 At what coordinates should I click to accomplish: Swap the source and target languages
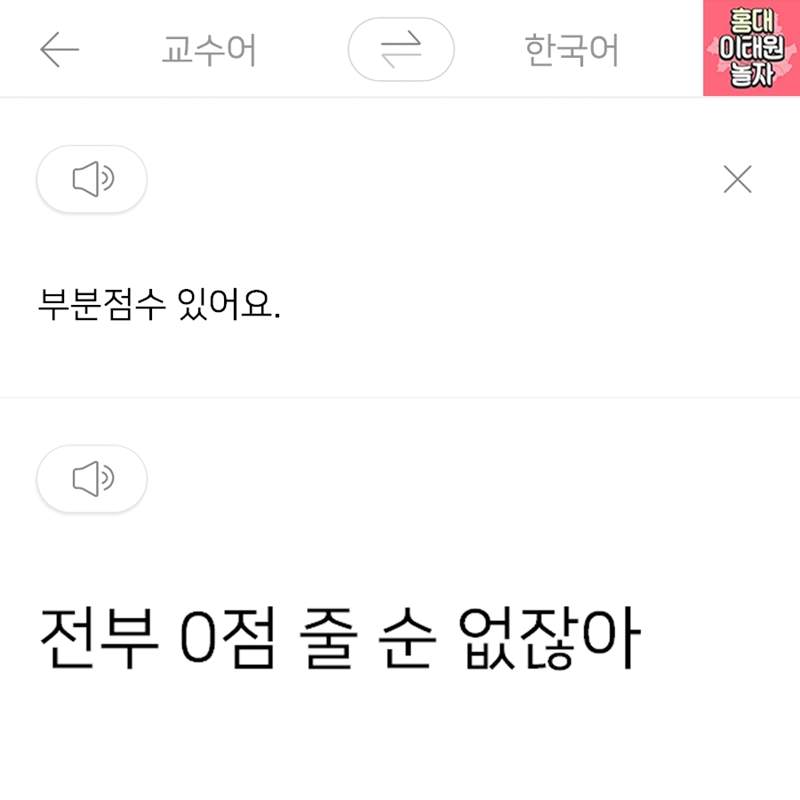click(401, 50)
